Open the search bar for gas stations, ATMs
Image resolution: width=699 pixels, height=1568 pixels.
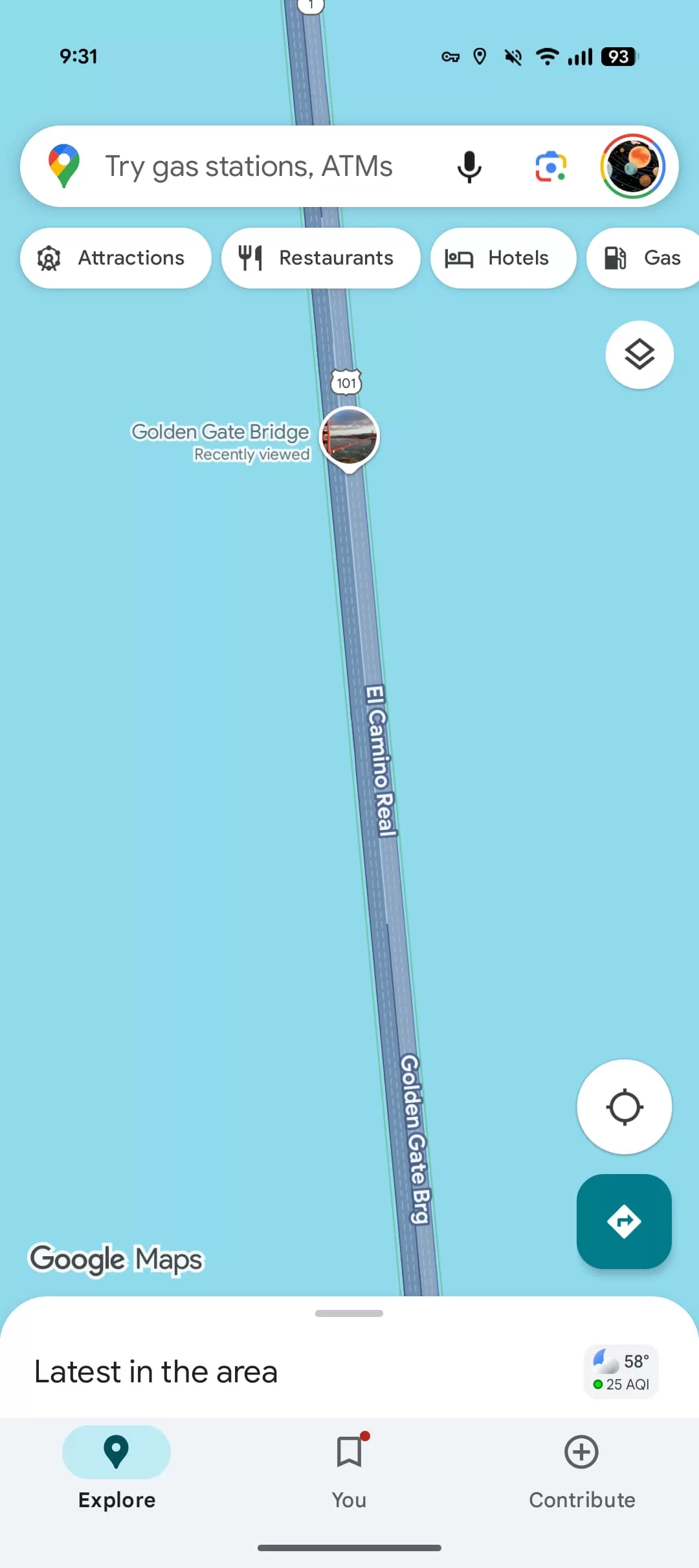point(249,167)
